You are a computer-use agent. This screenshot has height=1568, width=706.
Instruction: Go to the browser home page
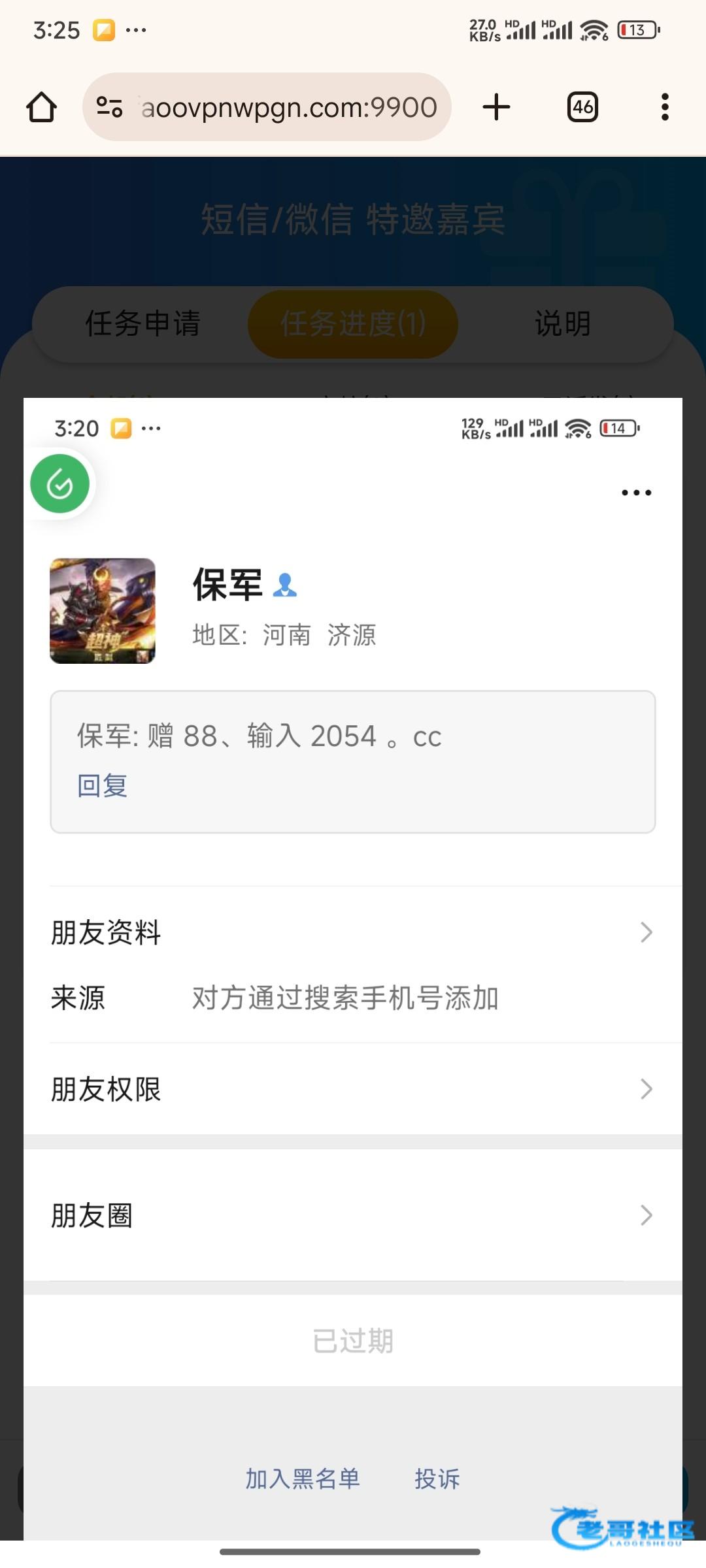coord(41,107)
